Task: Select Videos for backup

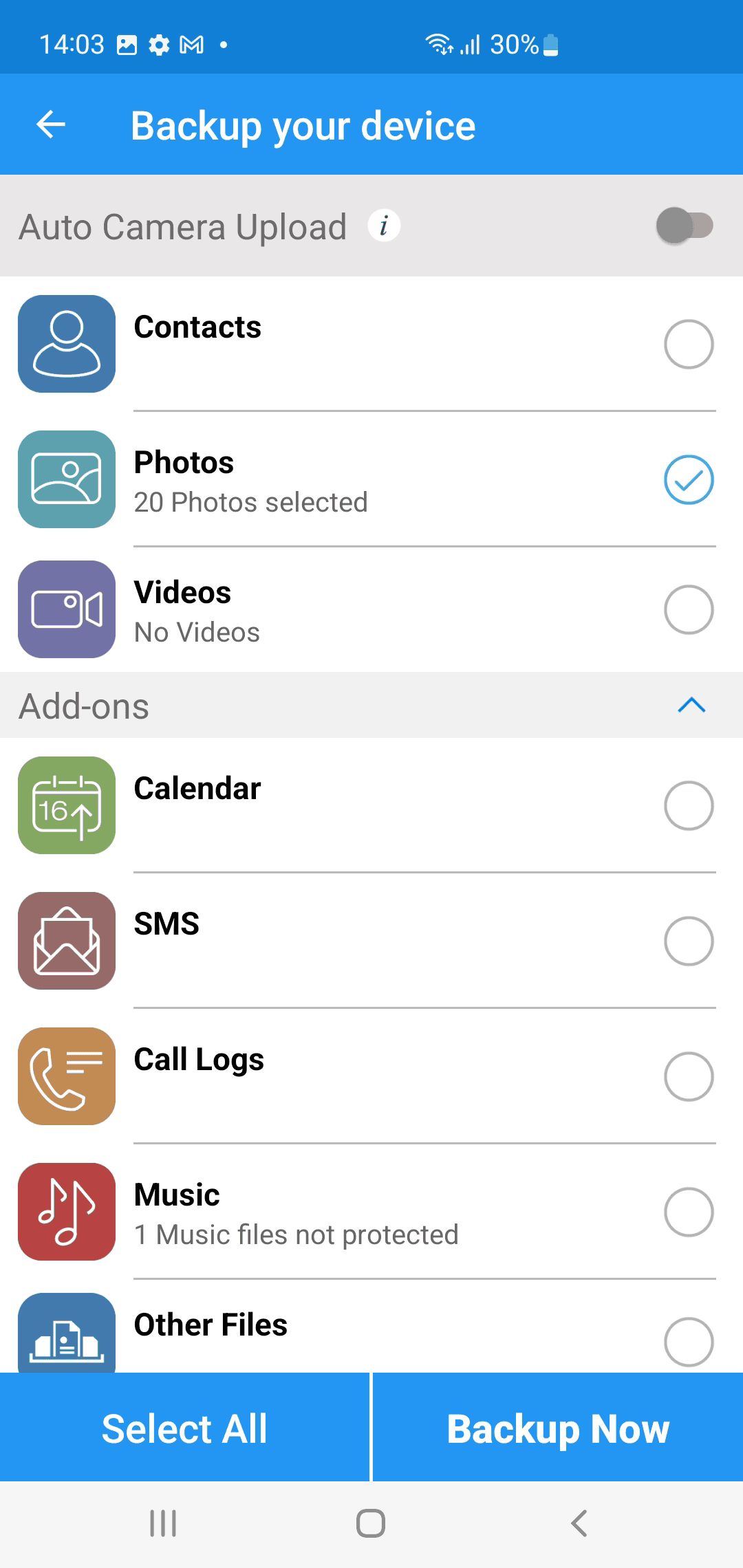Action: pyautogui.click(x=689, y=609)
